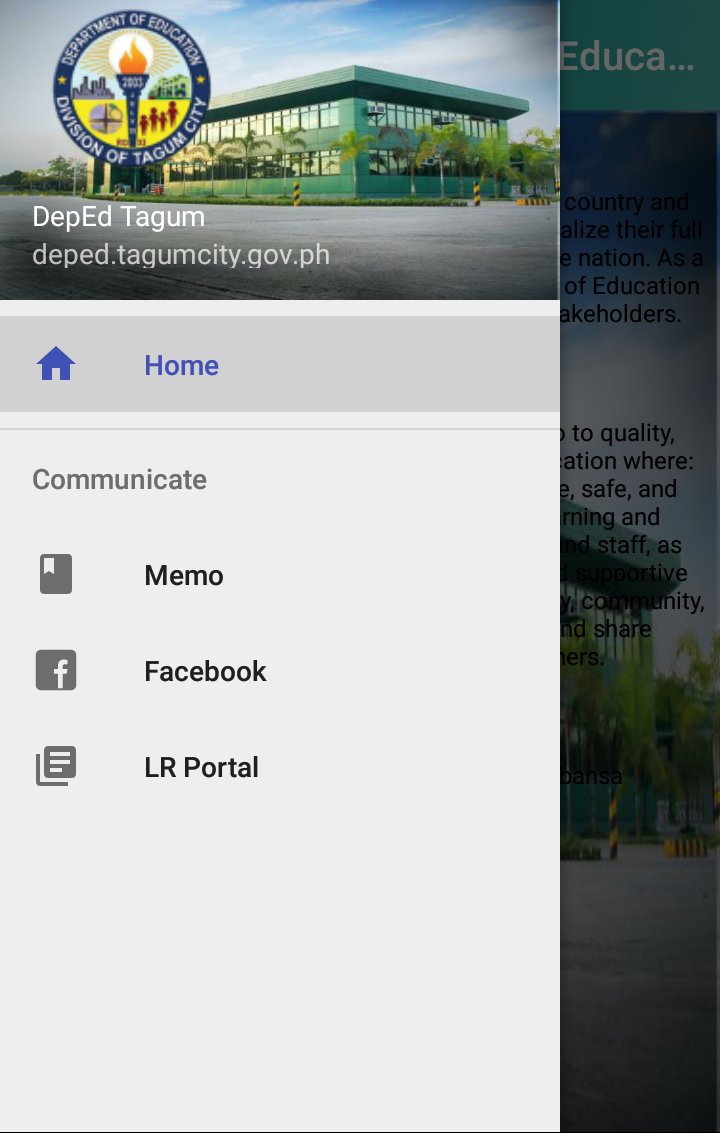This screenshot has height=1133, width=720.
Task: Select the highlighted Home row
Action: tap(280, 365)
